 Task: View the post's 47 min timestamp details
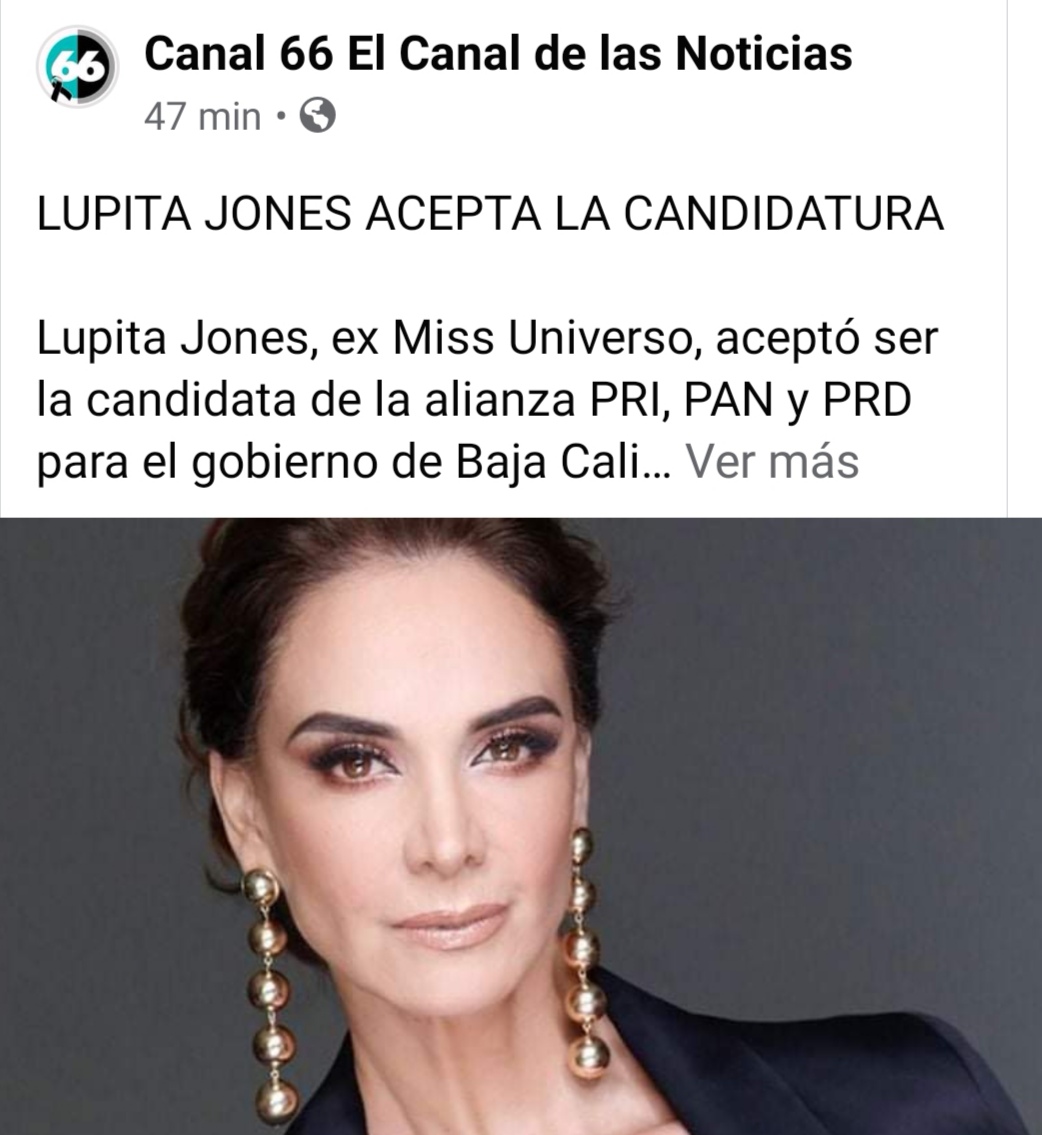[202, 118]
